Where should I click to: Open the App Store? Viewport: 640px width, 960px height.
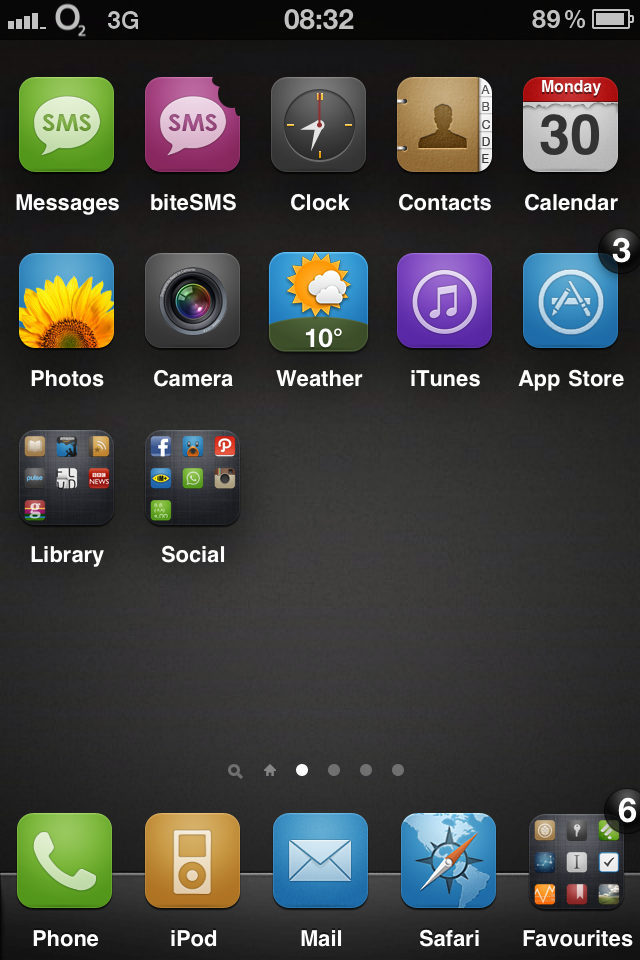pyautogui.click(x=570, y=301)
